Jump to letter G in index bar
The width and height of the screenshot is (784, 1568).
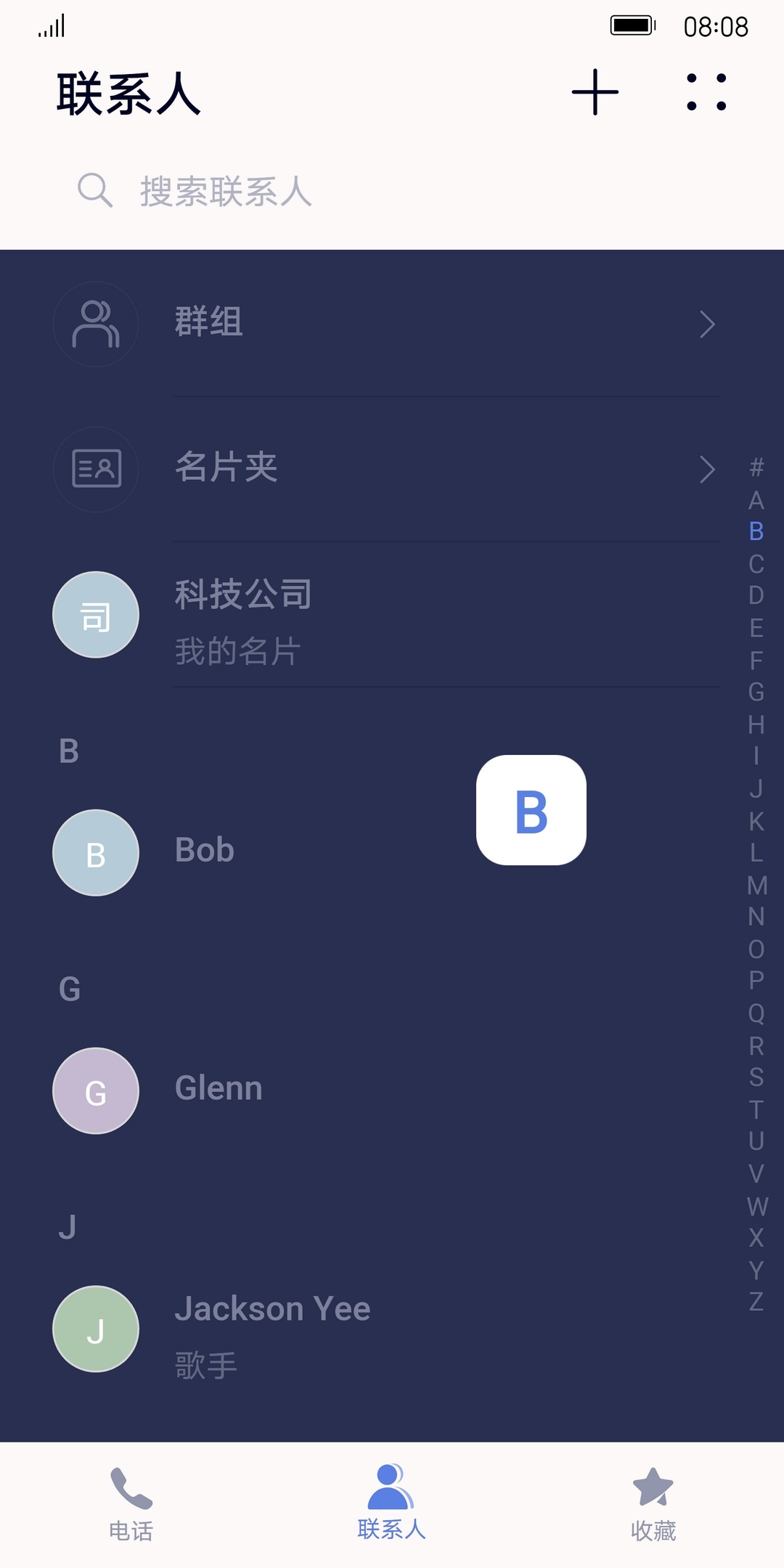pyautogui.click(x=756, y=692)
